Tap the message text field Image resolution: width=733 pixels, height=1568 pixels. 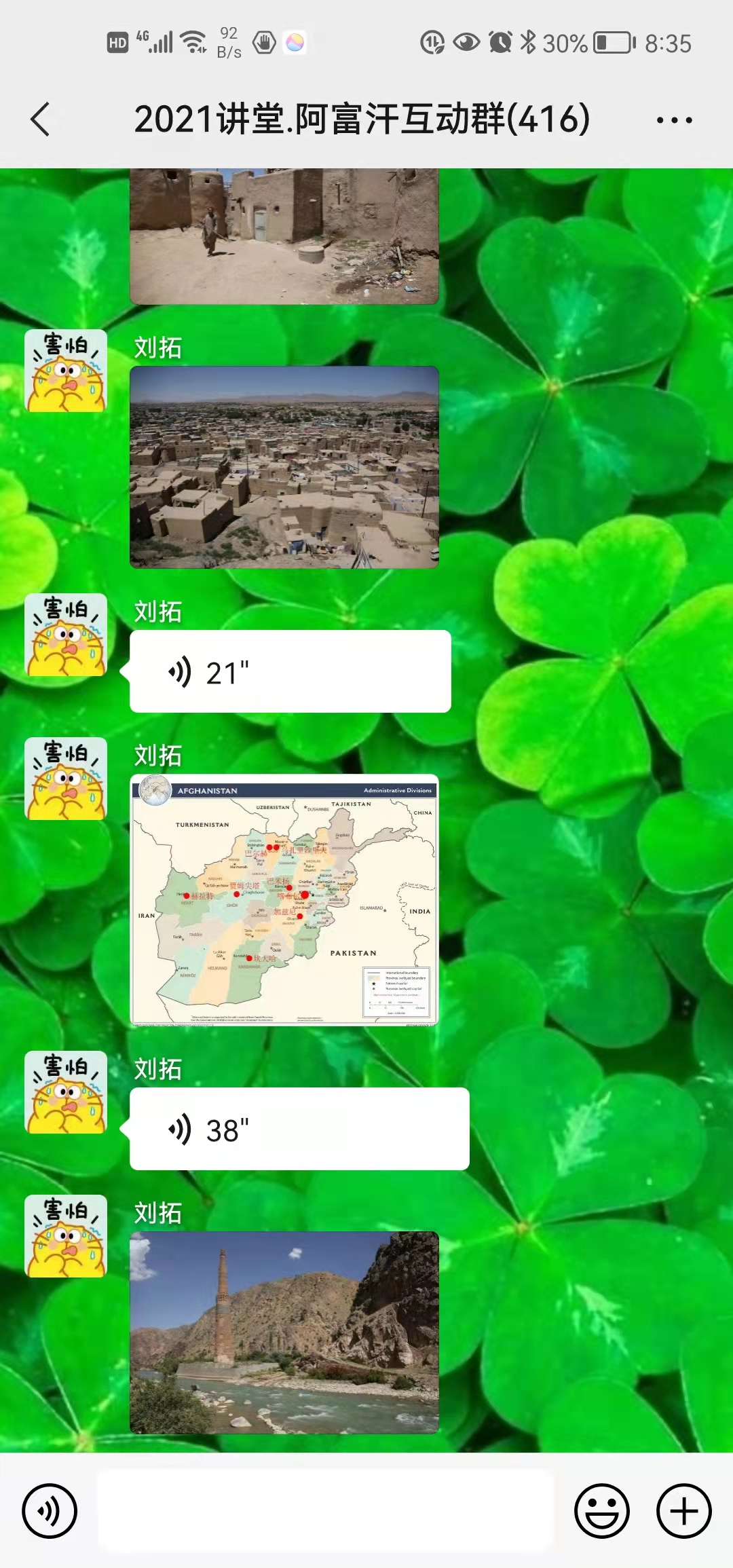click(x=326, y=1510)
